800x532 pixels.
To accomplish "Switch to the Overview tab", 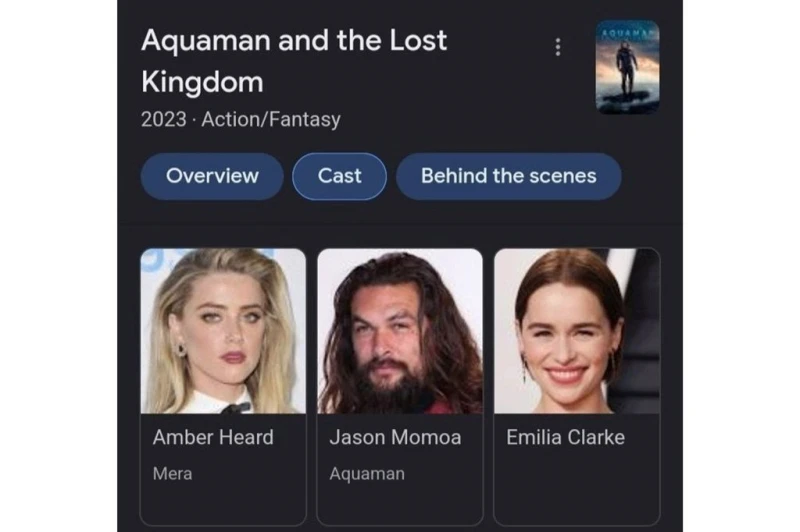I will pos(212,176).
